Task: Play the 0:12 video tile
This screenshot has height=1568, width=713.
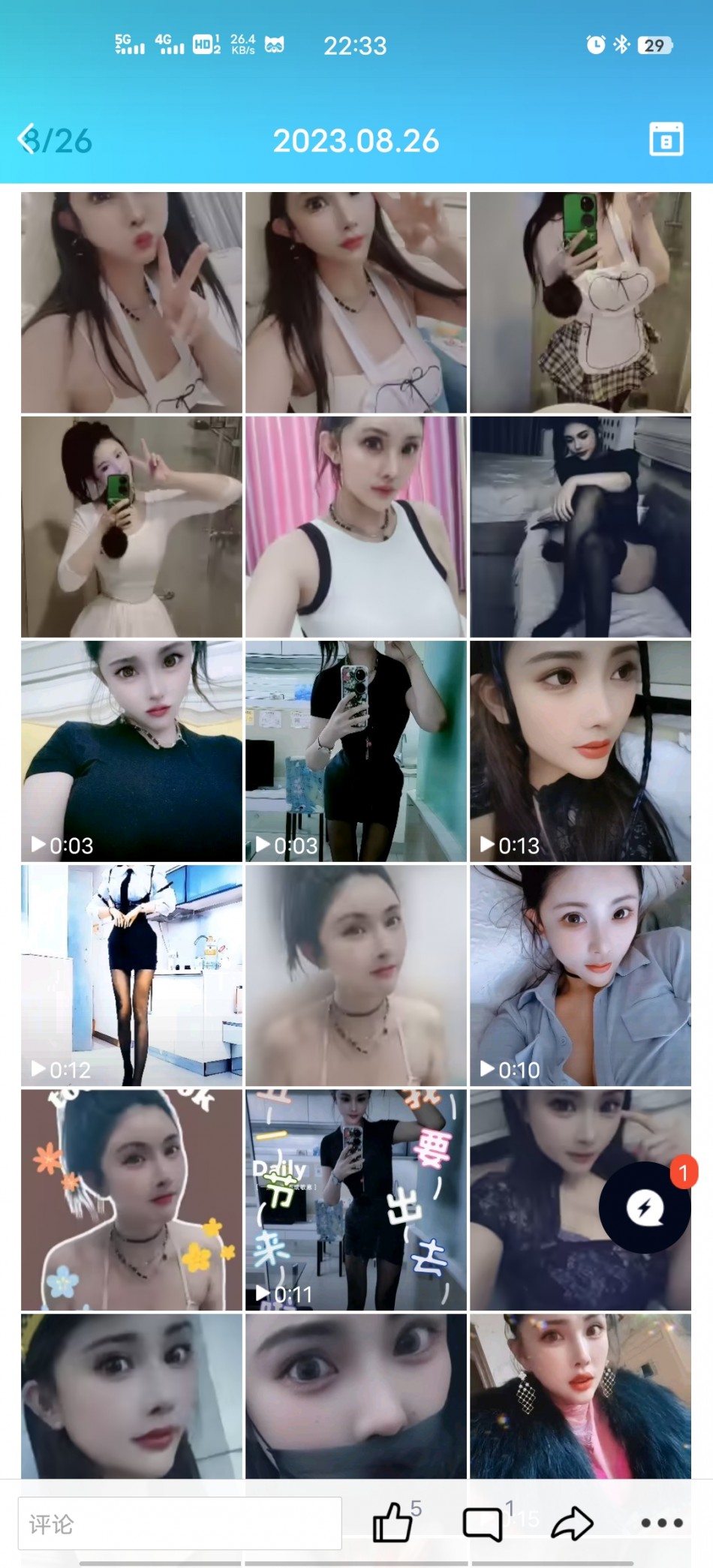Action: coord(131,975)
